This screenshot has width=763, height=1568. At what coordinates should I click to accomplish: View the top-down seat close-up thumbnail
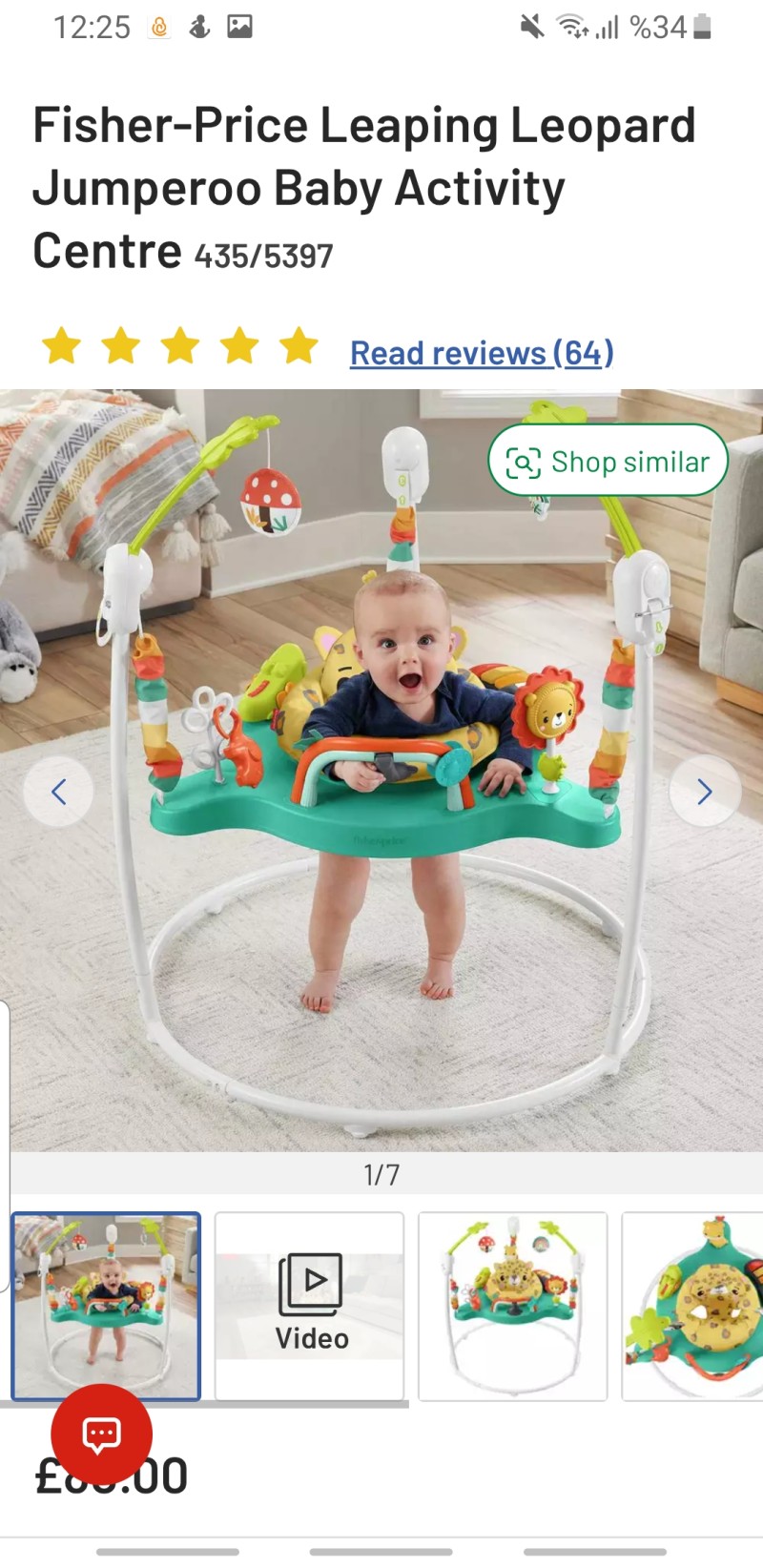pos(692,1306)
